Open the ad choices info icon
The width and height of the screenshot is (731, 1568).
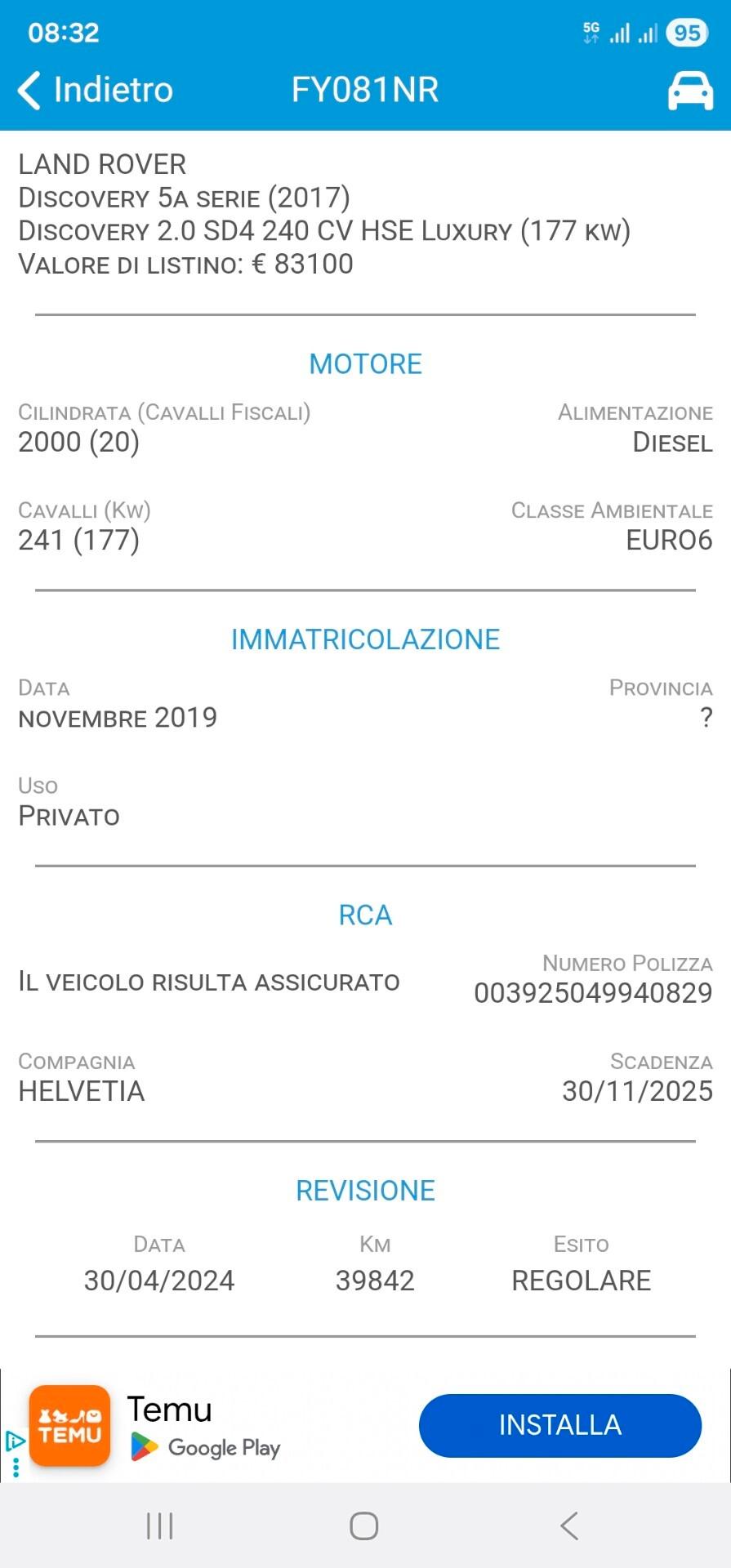(15, 1441)
